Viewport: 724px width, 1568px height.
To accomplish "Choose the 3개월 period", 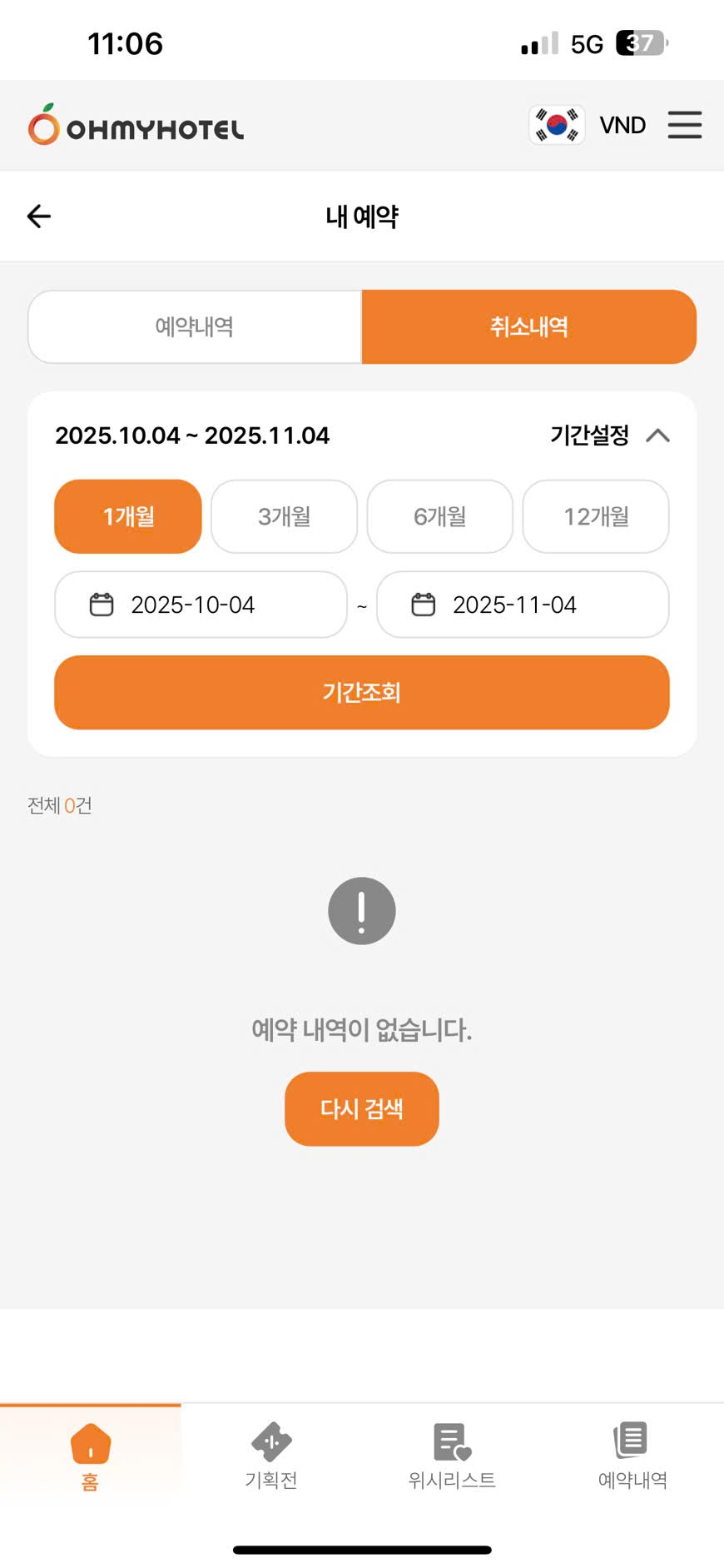I will (284, 516).
